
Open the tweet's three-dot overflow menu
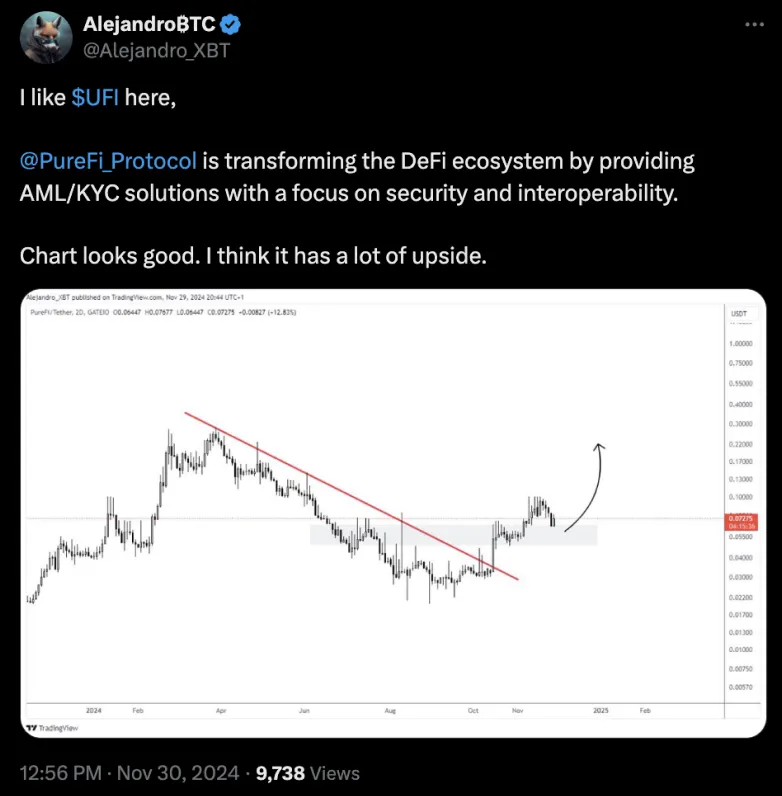(756, 26)
